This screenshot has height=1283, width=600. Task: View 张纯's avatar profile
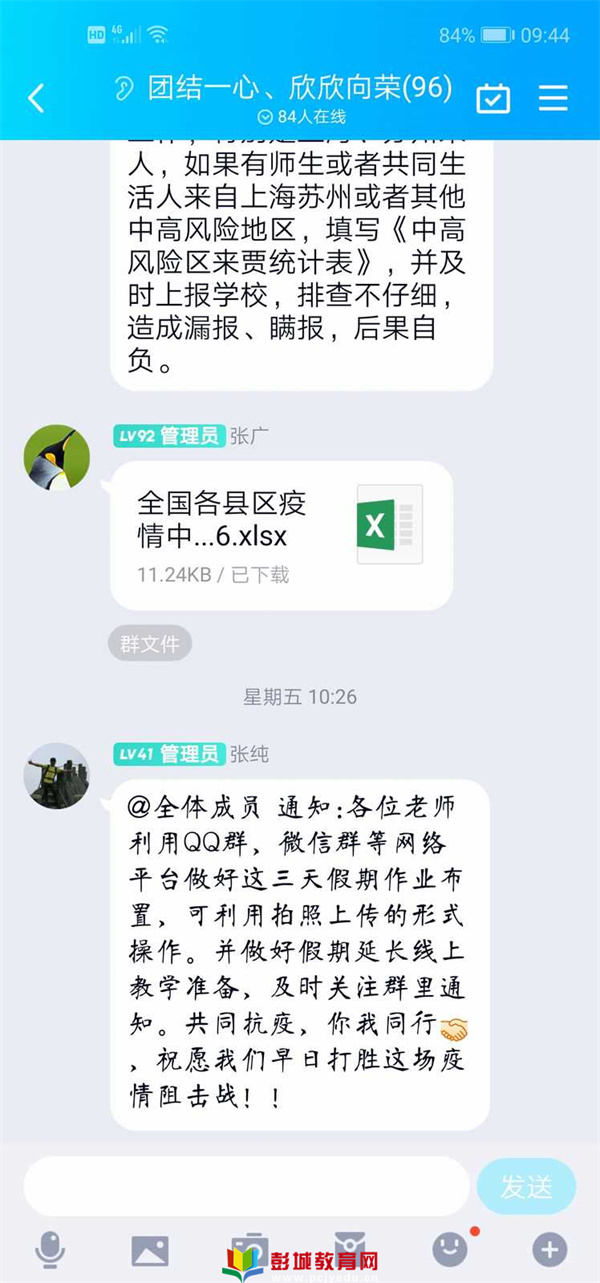click(x=57, y=775)
